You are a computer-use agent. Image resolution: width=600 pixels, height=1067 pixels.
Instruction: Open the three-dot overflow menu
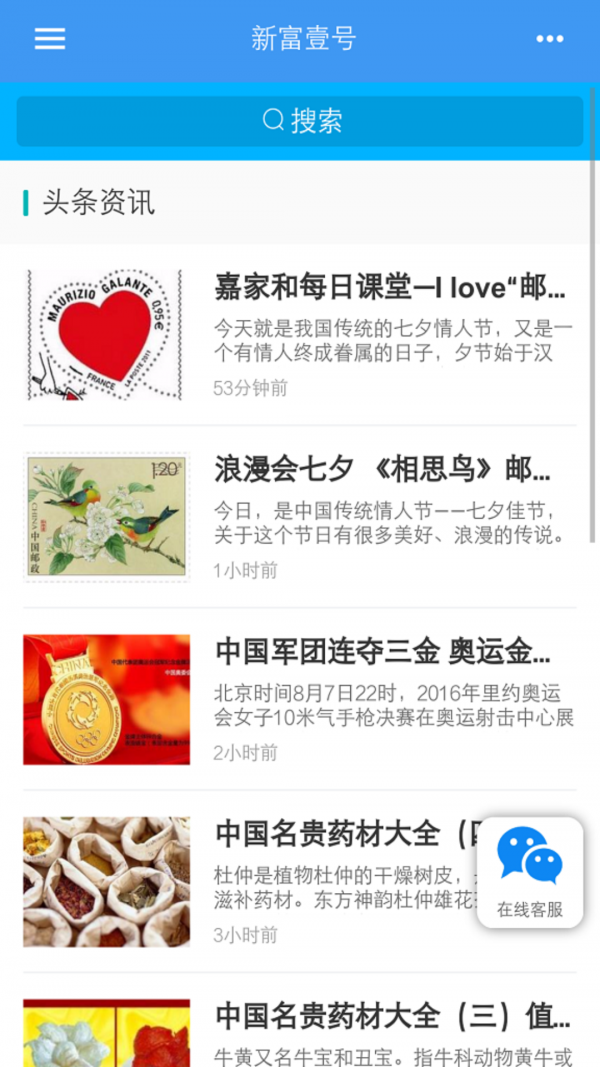pos(549,39)
